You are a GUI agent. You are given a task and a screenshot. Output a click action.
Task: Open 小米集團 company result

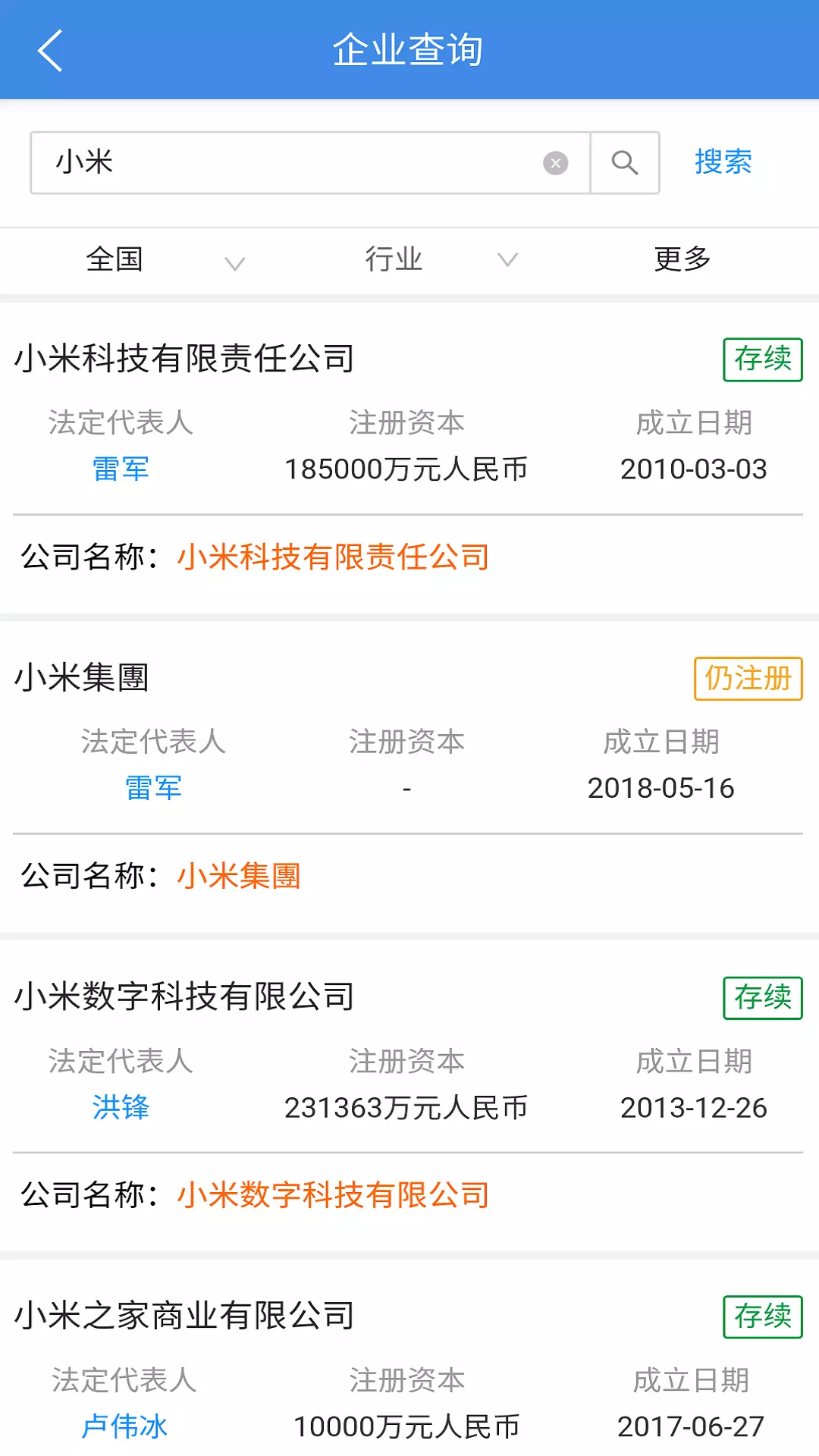(x=81, y=677)
